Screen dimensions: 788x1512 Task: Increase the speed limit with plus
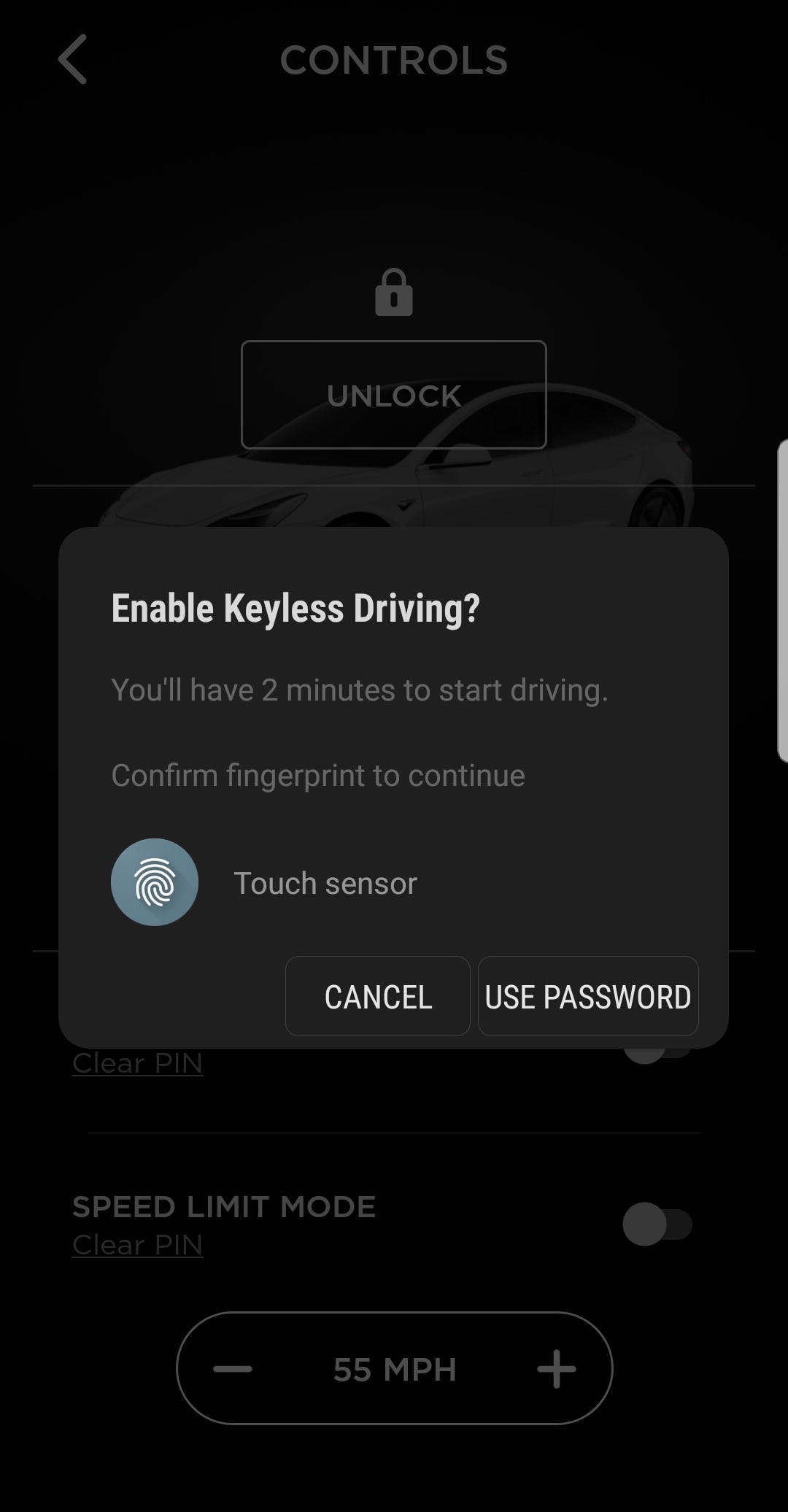[556, 1369]
